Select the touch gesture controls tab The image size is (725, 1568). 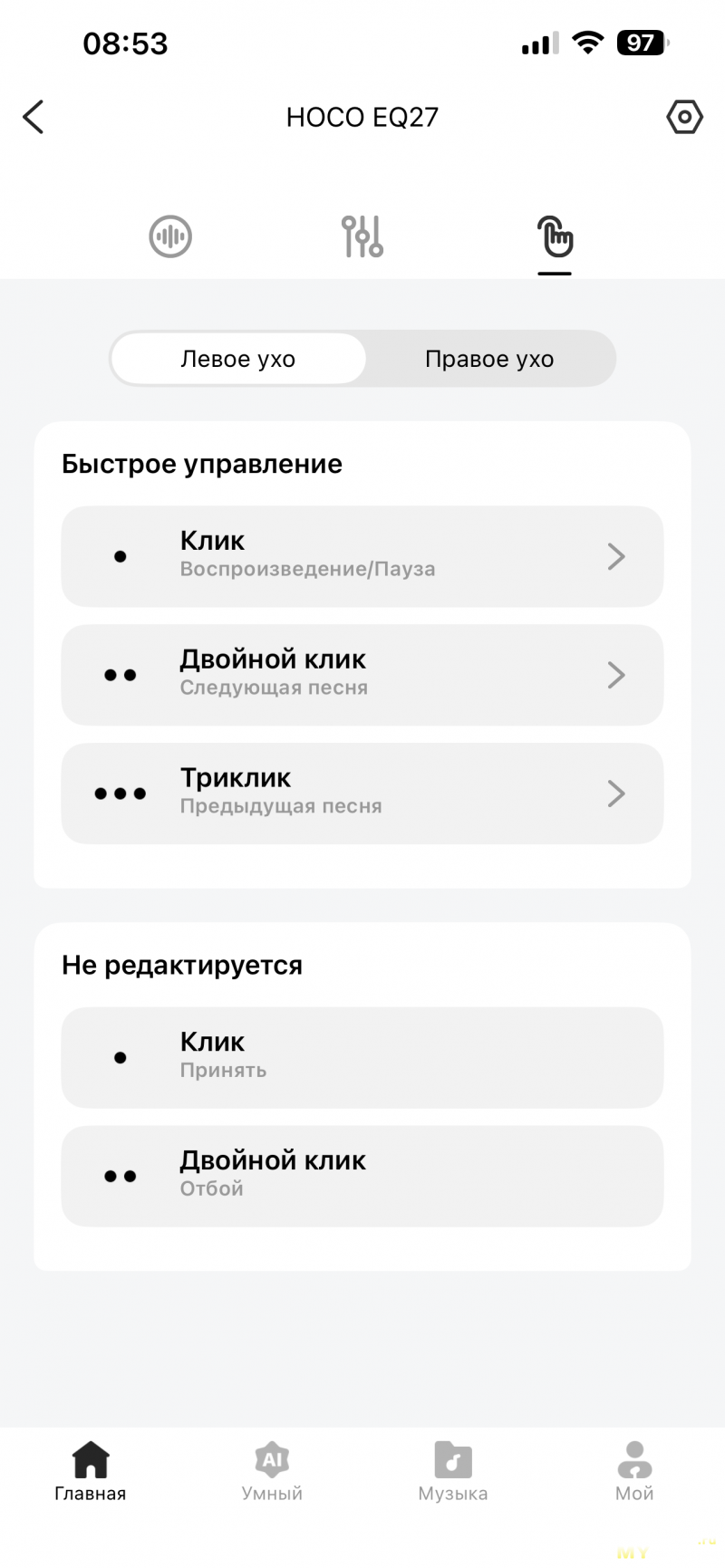(x=555, y=239)
